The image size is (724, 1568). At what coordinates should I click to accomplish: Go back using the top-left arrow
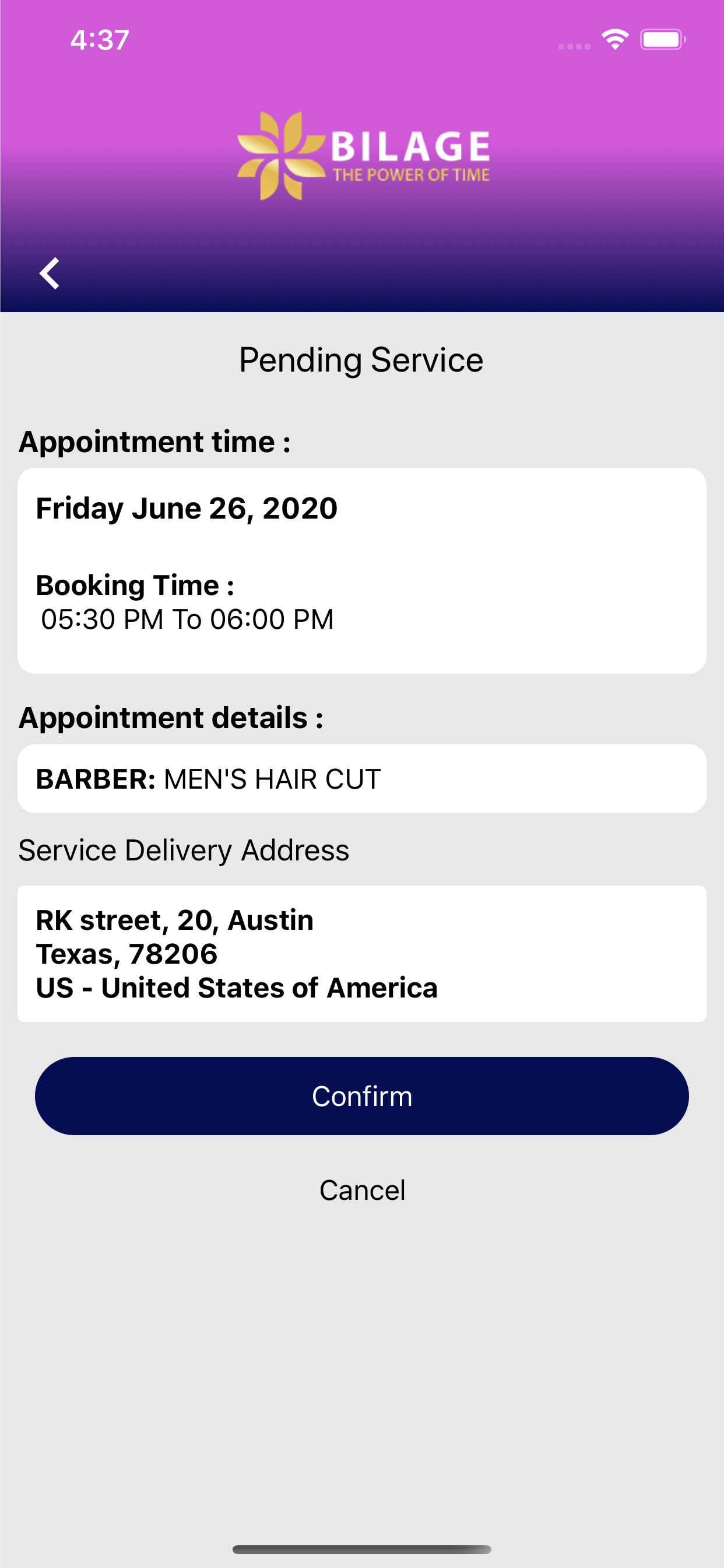(50, 274)
